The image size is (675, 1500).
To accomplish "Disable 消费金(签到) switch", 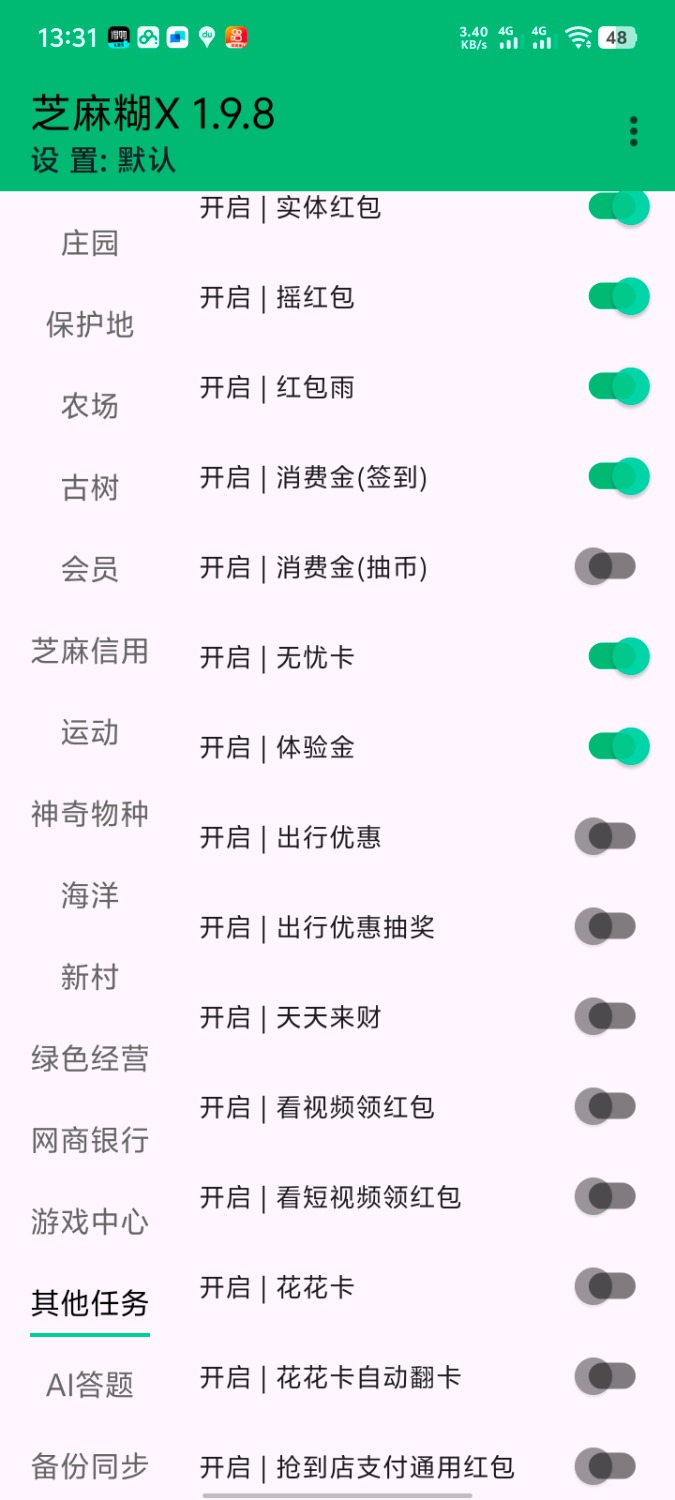I will point(618,477).
